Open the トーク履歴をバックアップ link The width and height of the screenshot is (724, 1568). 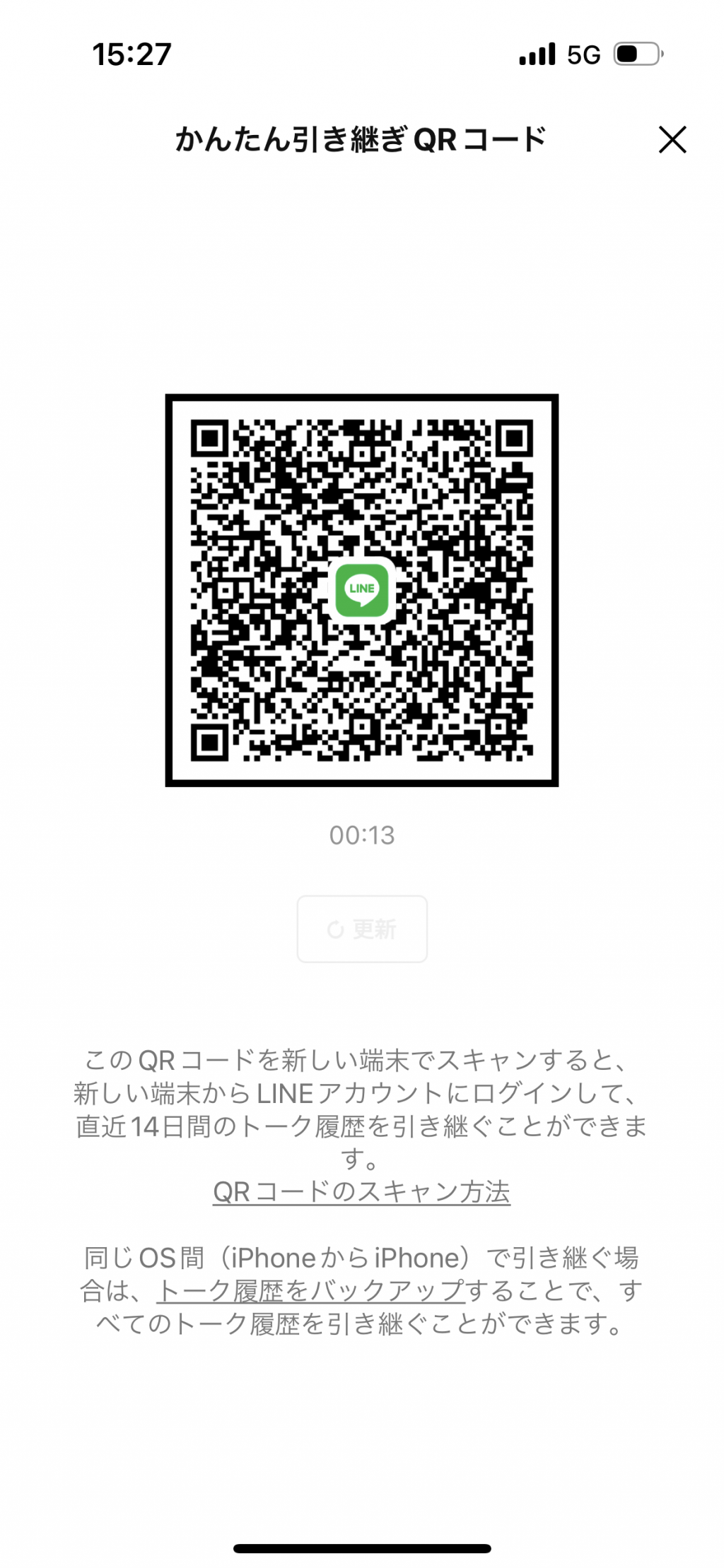[311, 1290]
